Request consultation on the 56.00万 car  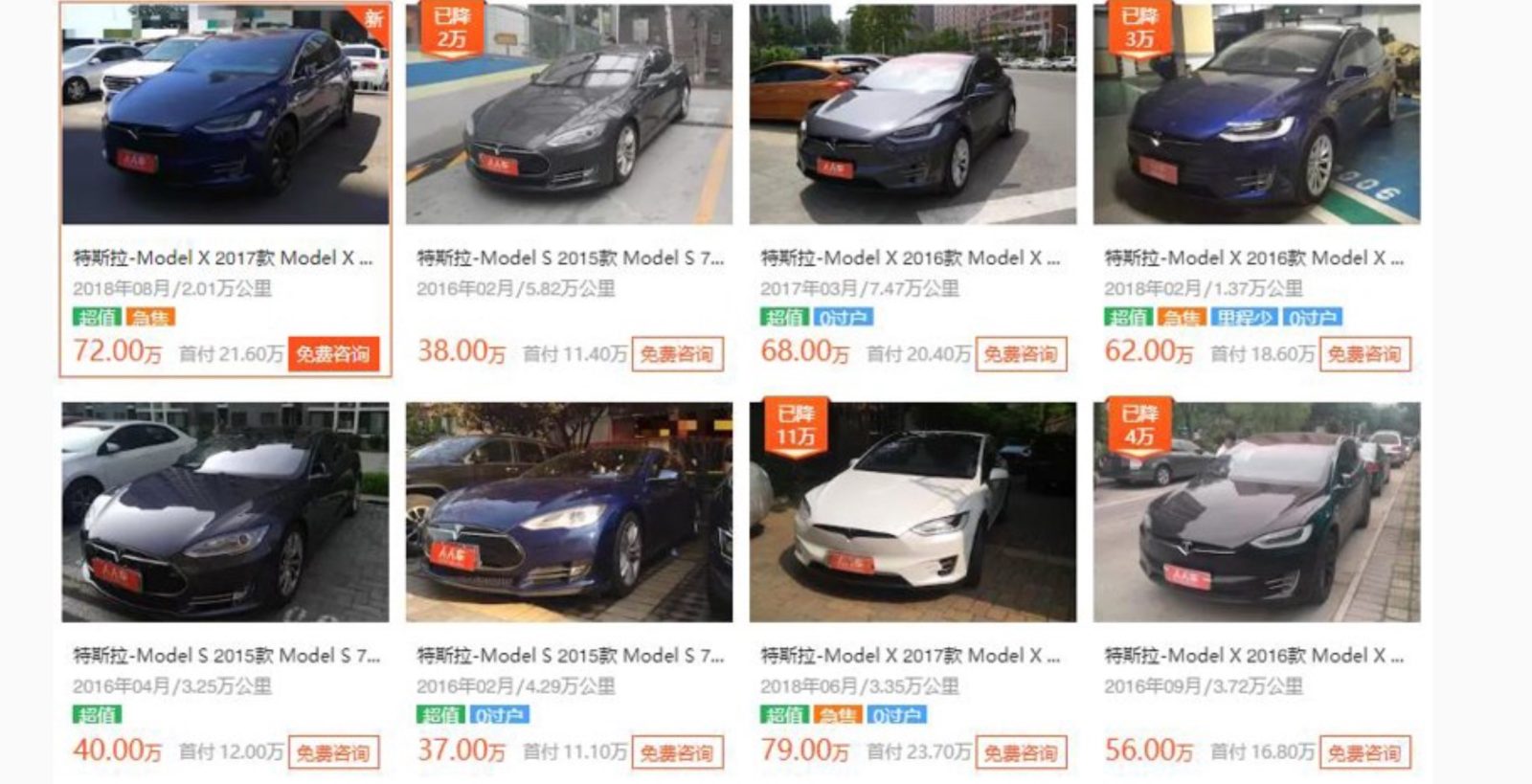pyautogui.click(x=1363, y=752)
